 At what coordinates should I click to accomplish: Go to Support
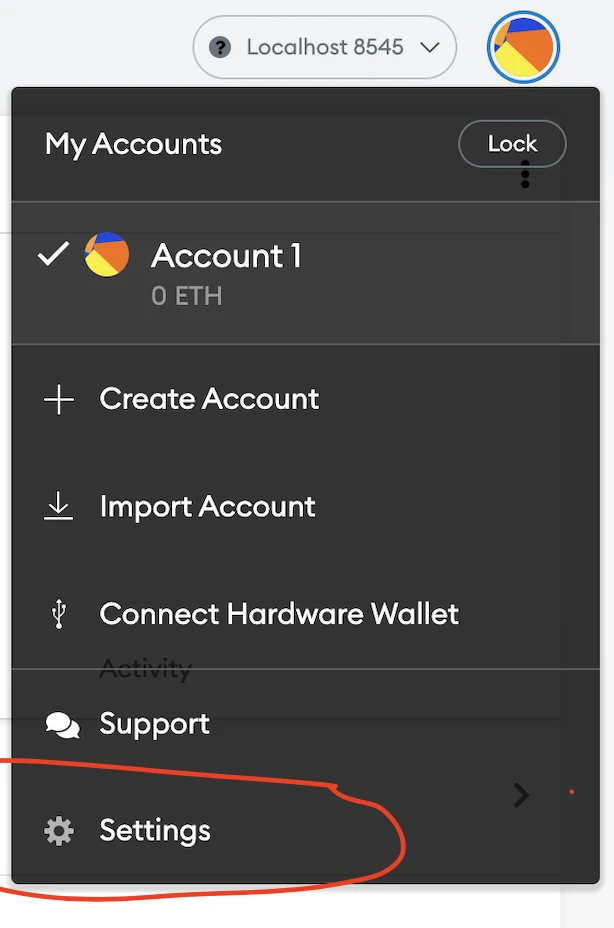(x=154, y=724)
